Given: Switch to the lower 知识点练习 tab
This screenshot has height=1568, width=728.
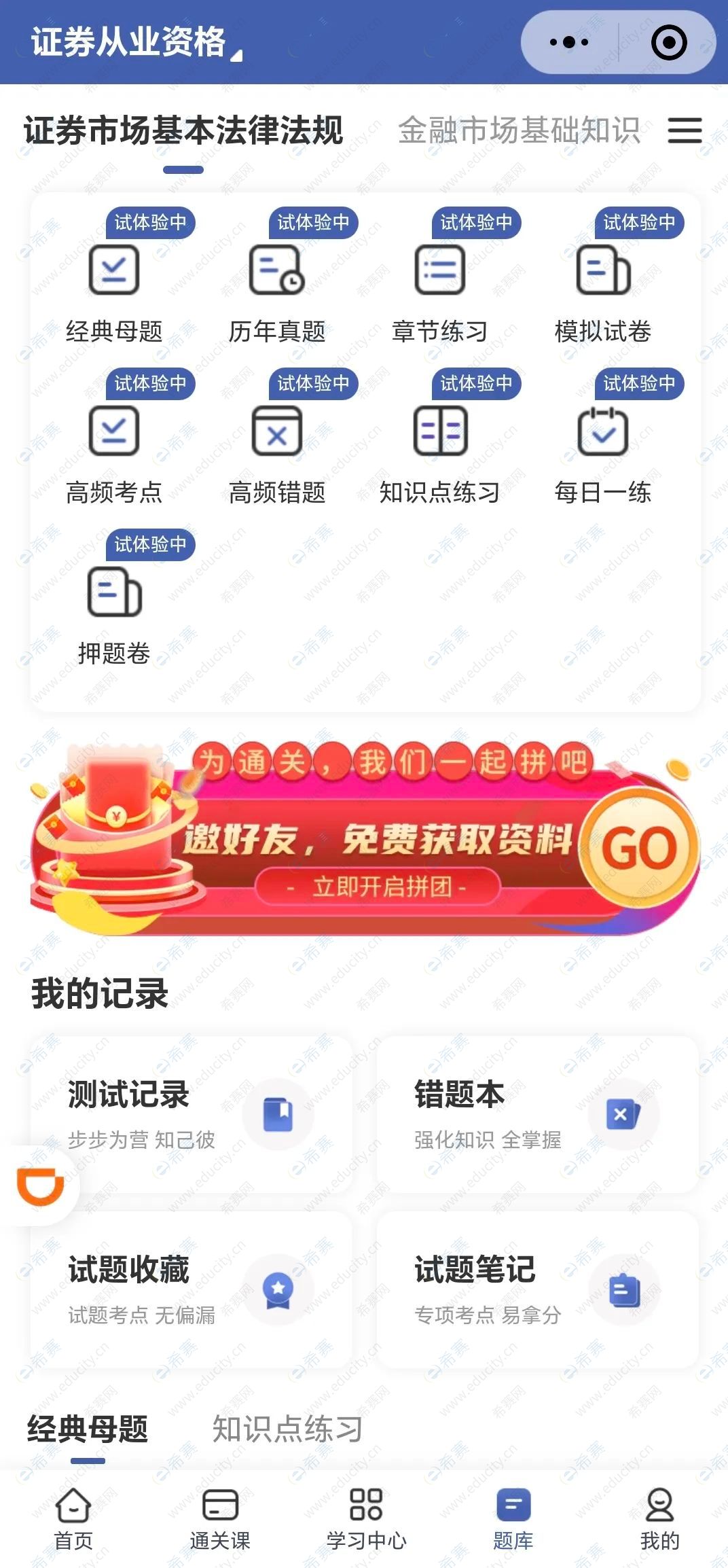Looking at the screenshot, I should (x=287, y=1429).
